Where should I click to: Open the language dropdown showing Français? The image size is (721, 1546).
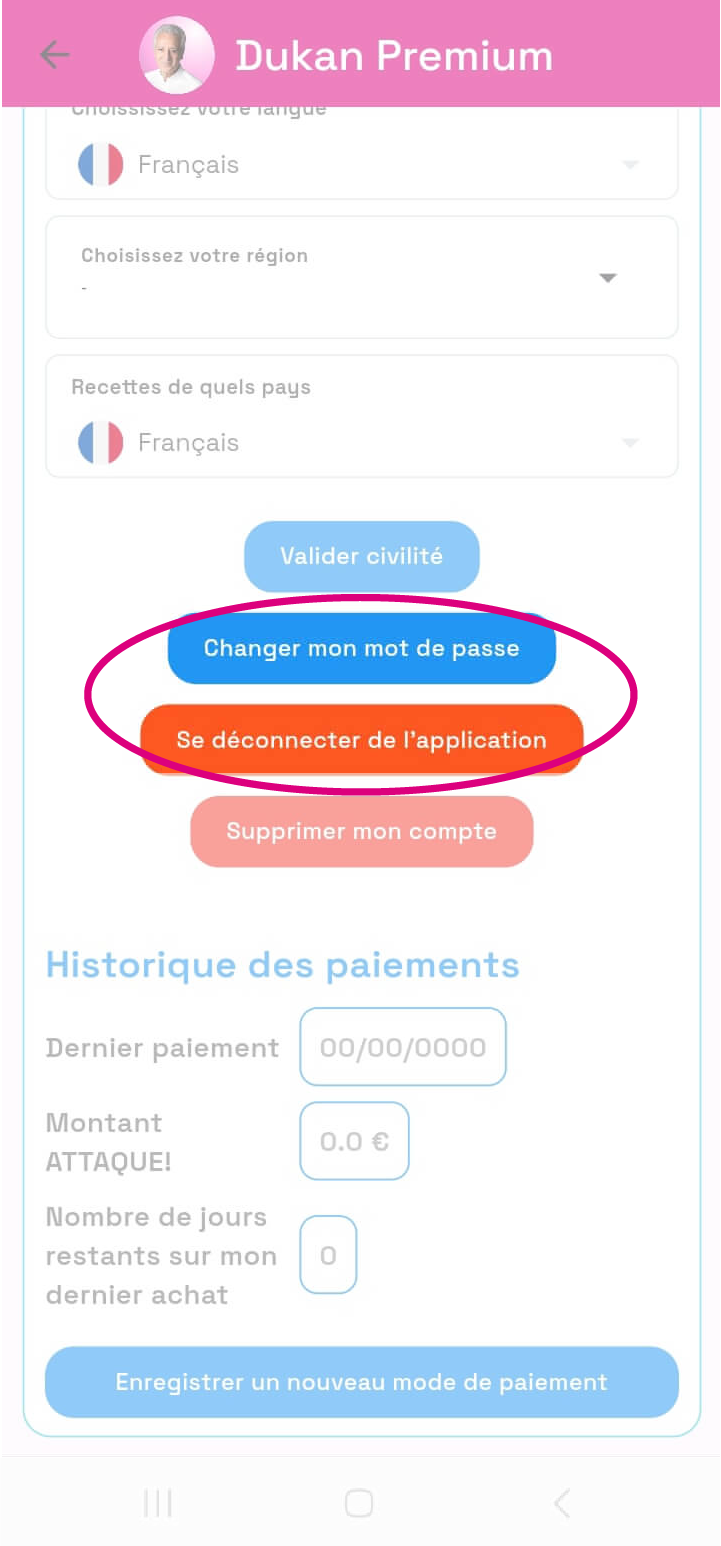[x=361, y=165]
